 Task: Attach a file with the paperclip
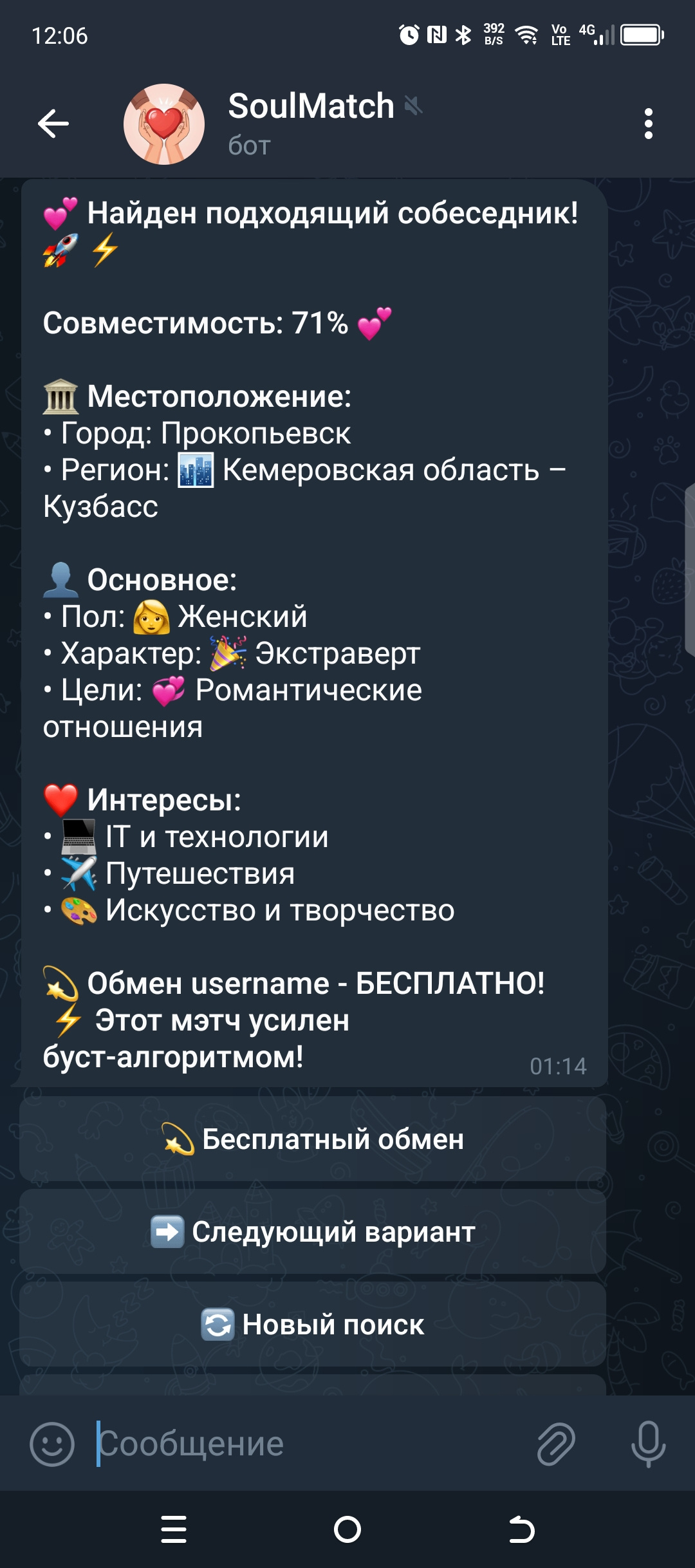pos(556,1444)
